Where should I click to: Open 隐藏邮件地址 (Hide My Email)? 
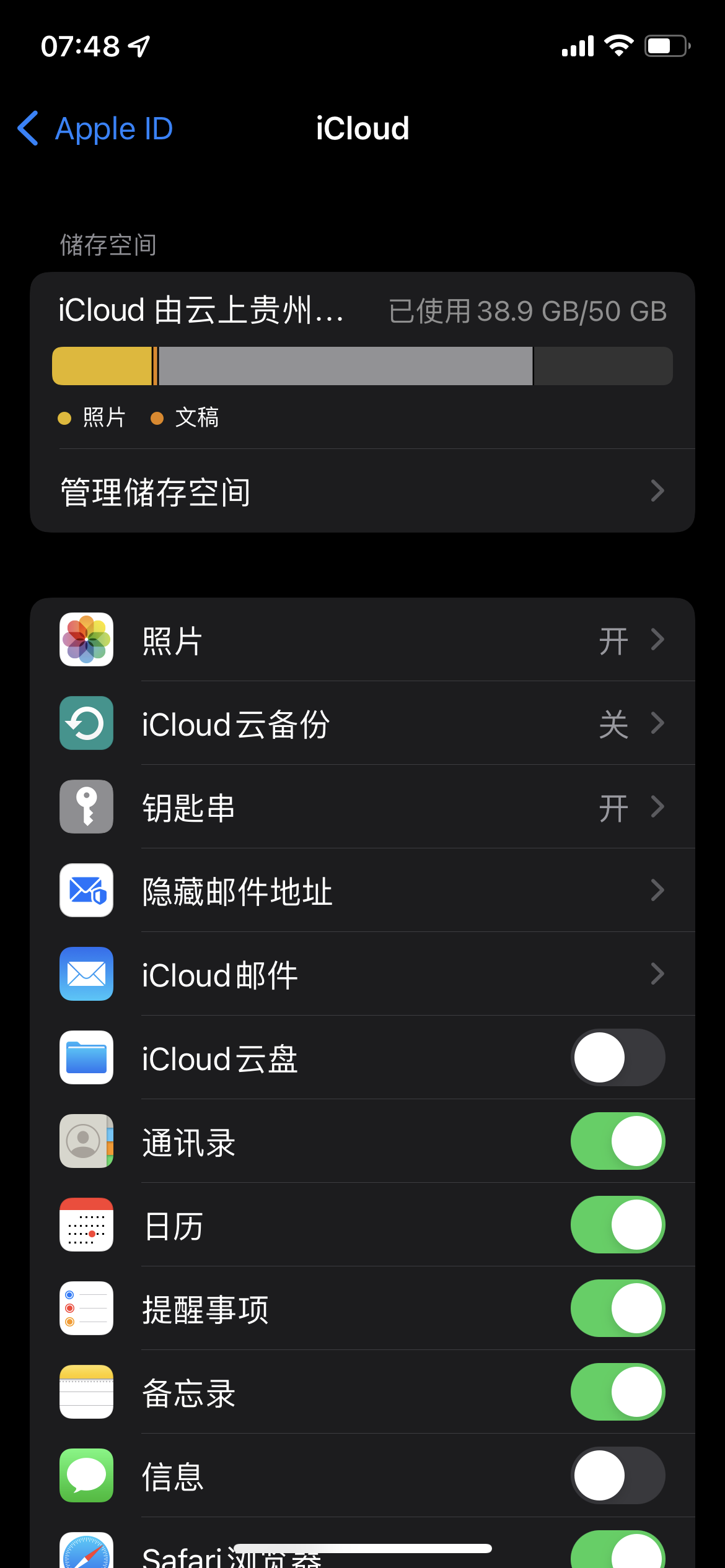point(362,891)
